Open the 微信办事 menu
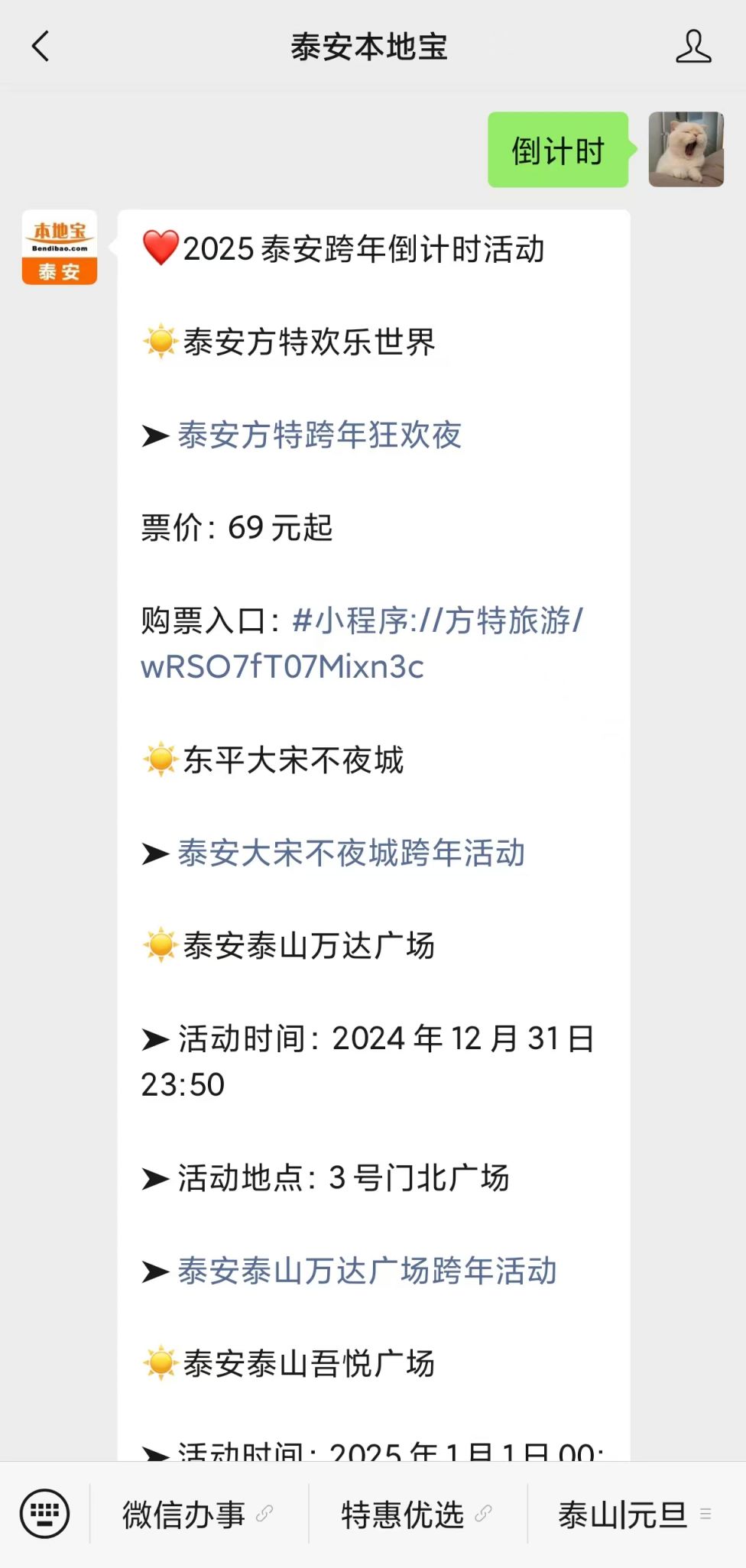 199,1515
